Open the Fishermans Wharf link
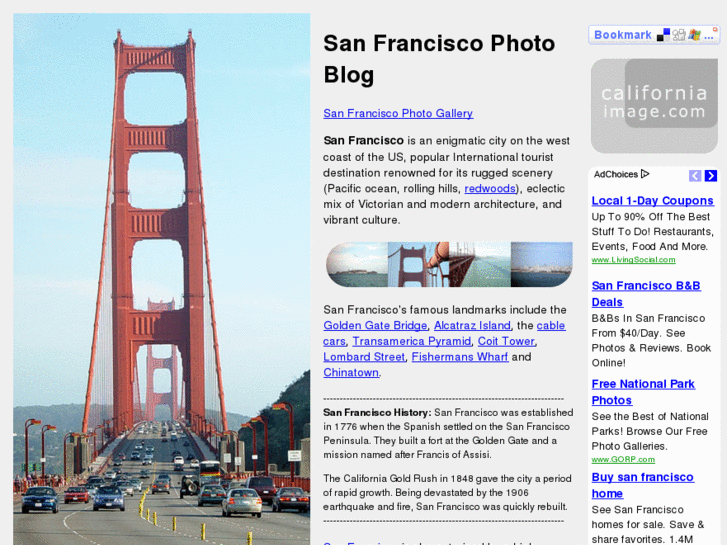The image size is (727, 545). [459, 357]
